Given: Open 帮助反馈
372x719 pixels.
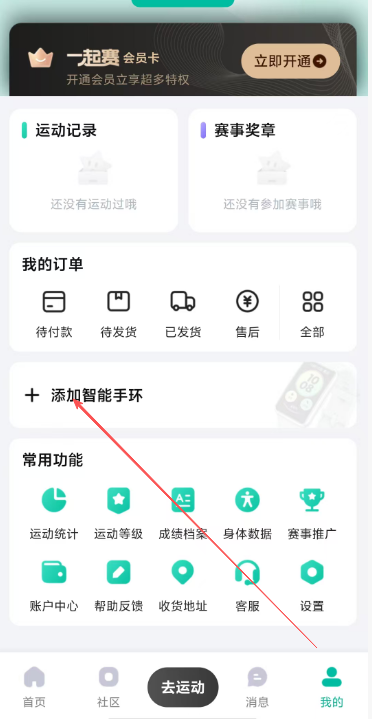Looking at the screenshot, I should 119,586.
